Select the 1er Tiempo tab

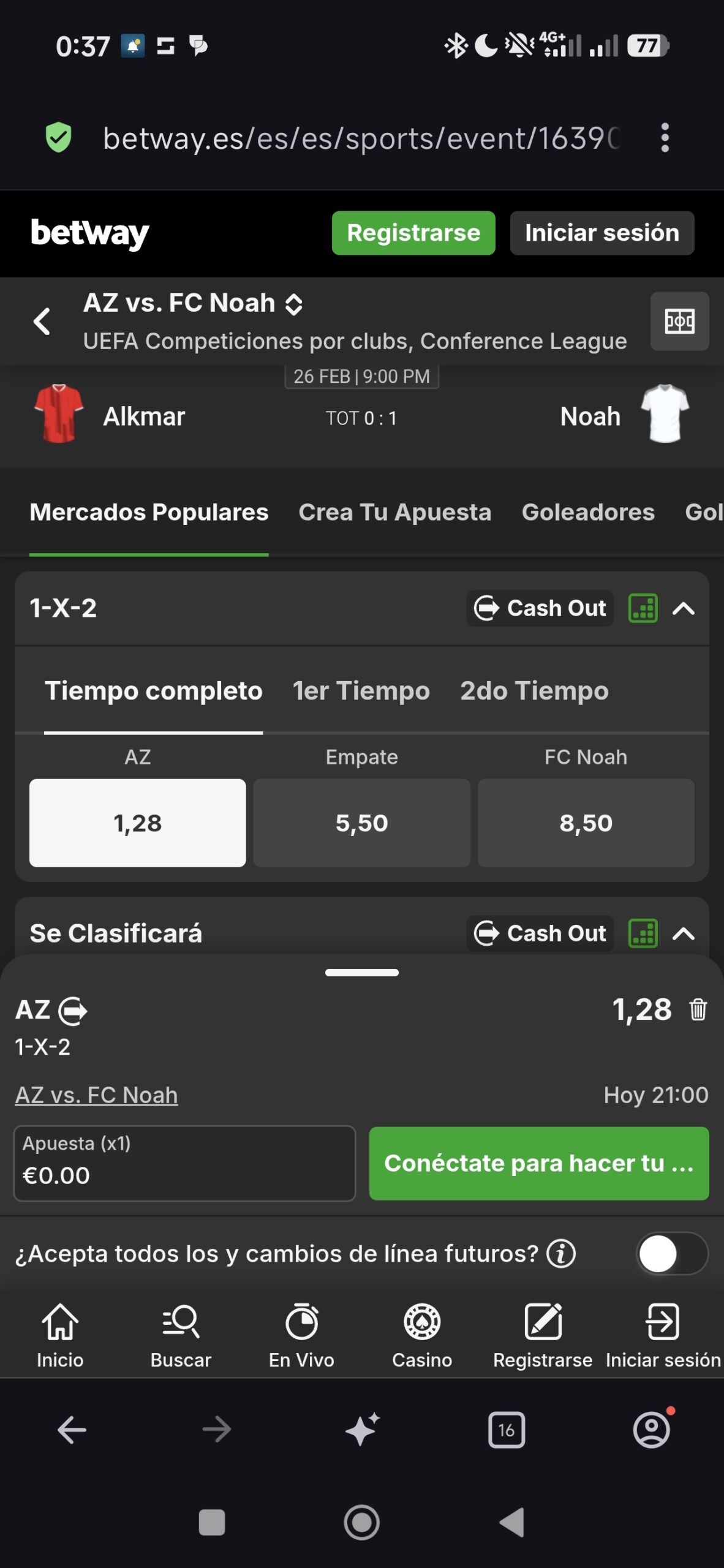point(360,691)
